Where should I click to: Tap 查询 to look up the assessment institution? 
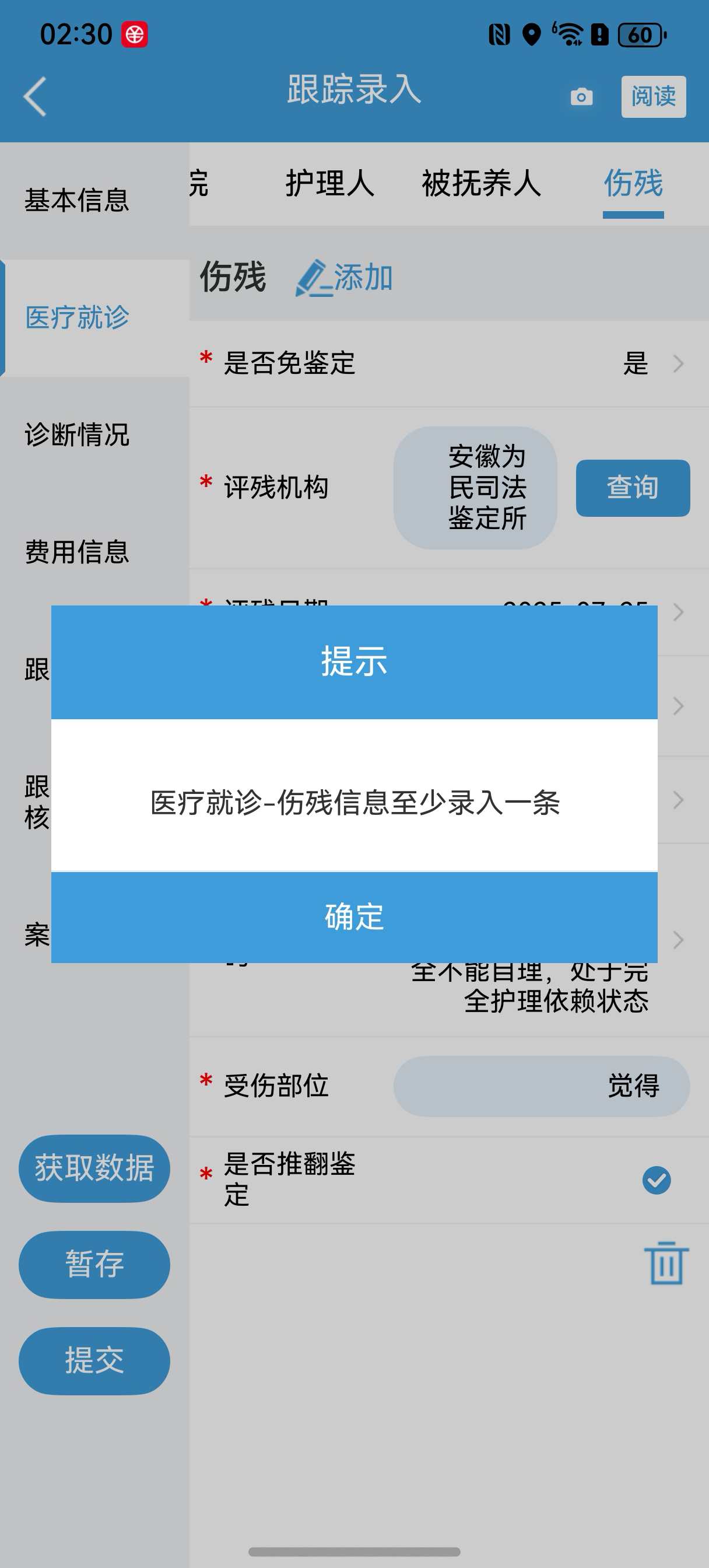pyautogui.click(x=632, y=488)
